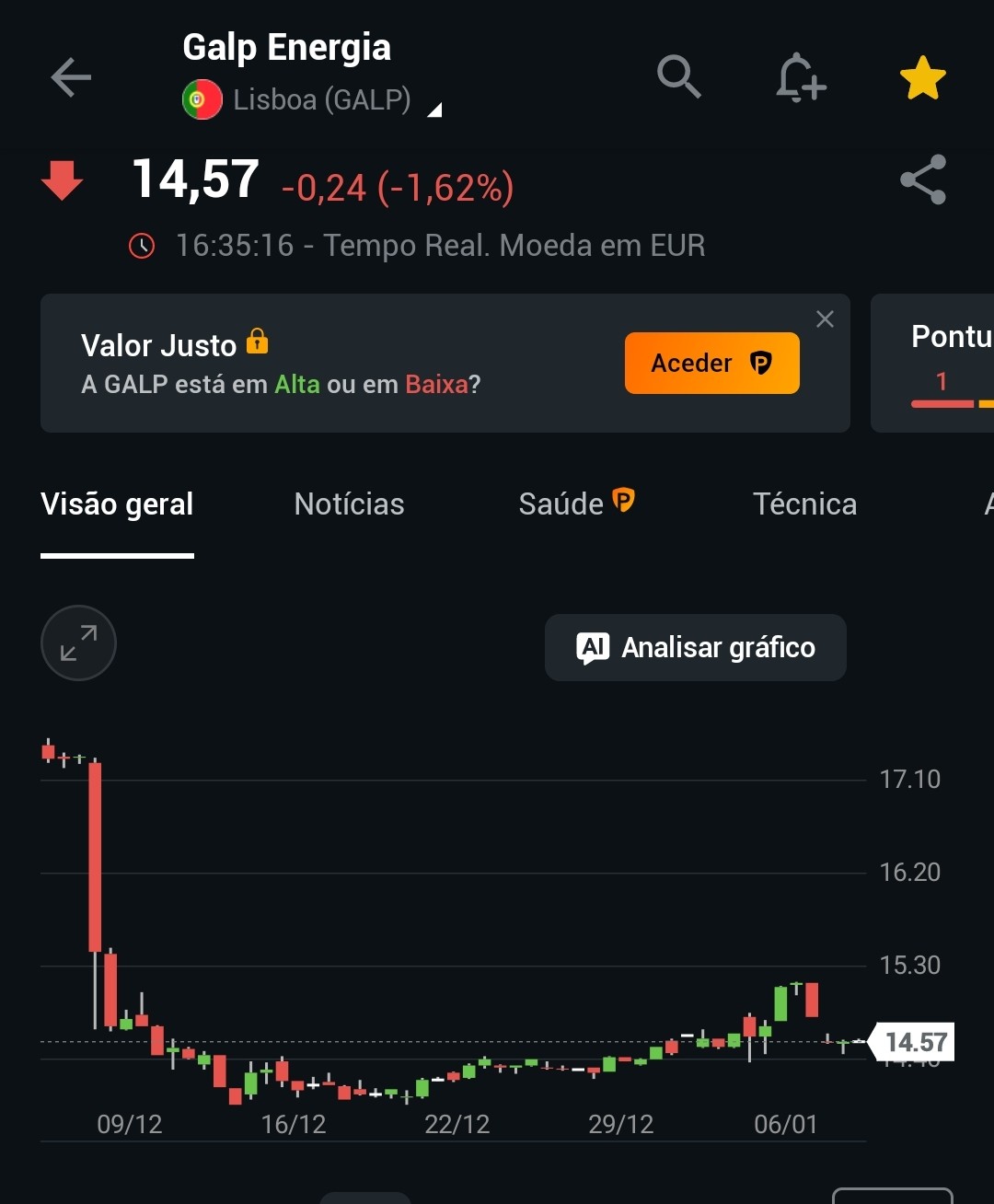
Task: Remove Galp Energia from favorites star
Action: [922, 78]
